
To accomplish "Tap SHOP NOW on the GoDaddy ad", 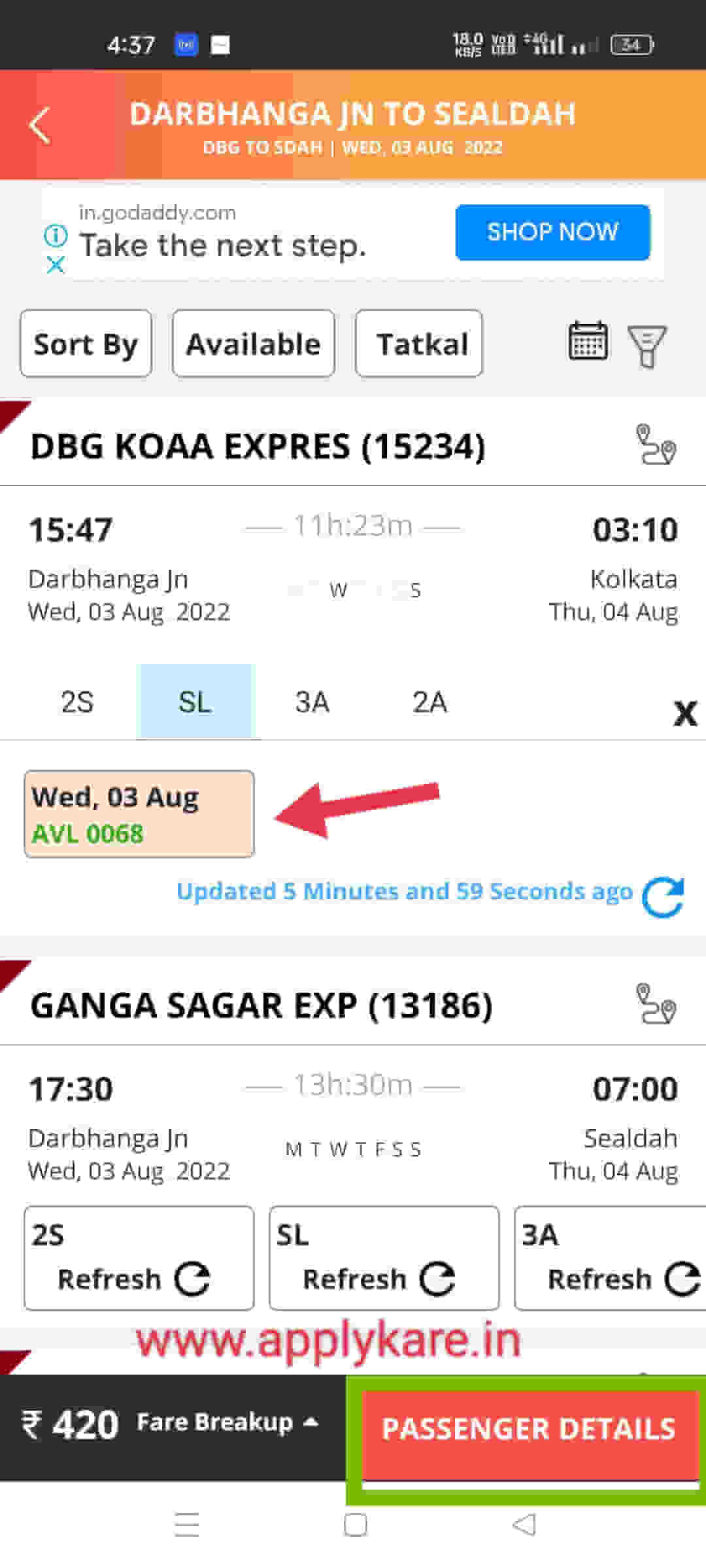I will pos(552,232).
